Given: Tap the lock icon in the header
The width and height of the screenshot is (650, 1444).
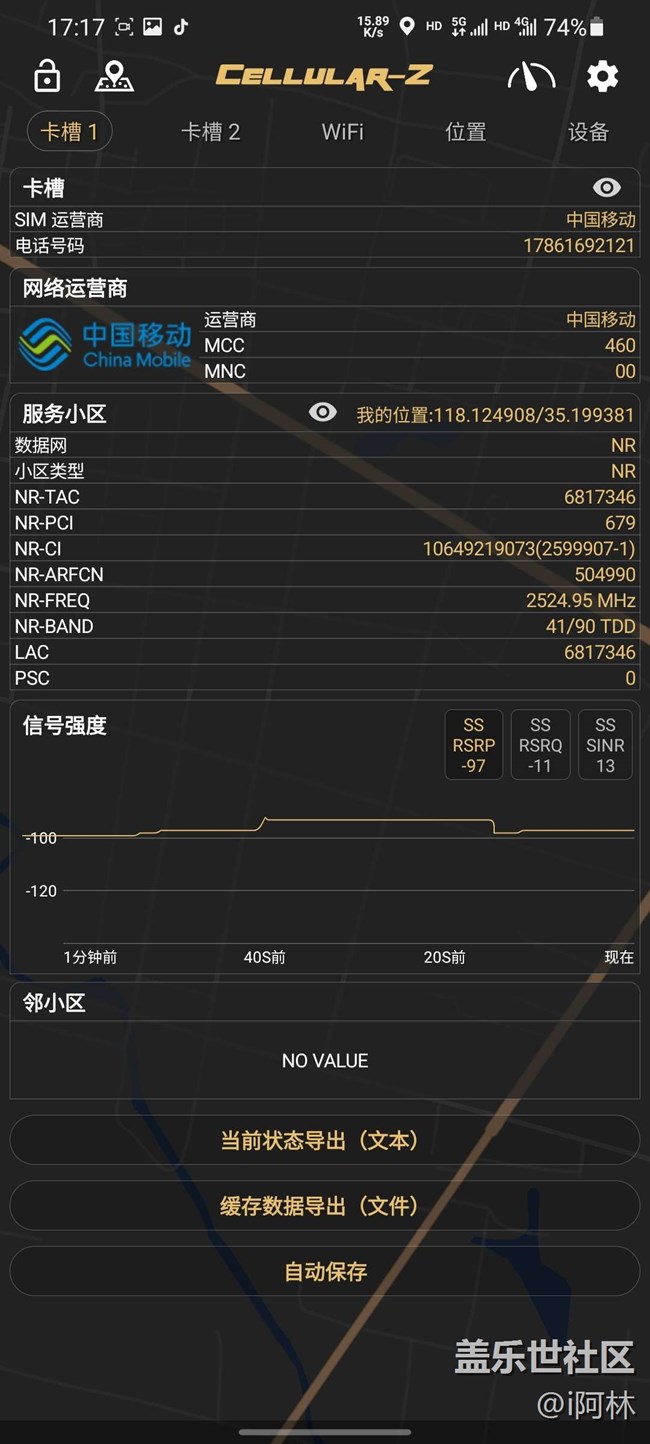Looking at the screenshot, I should pyautogui.click(x=46, y=76).
